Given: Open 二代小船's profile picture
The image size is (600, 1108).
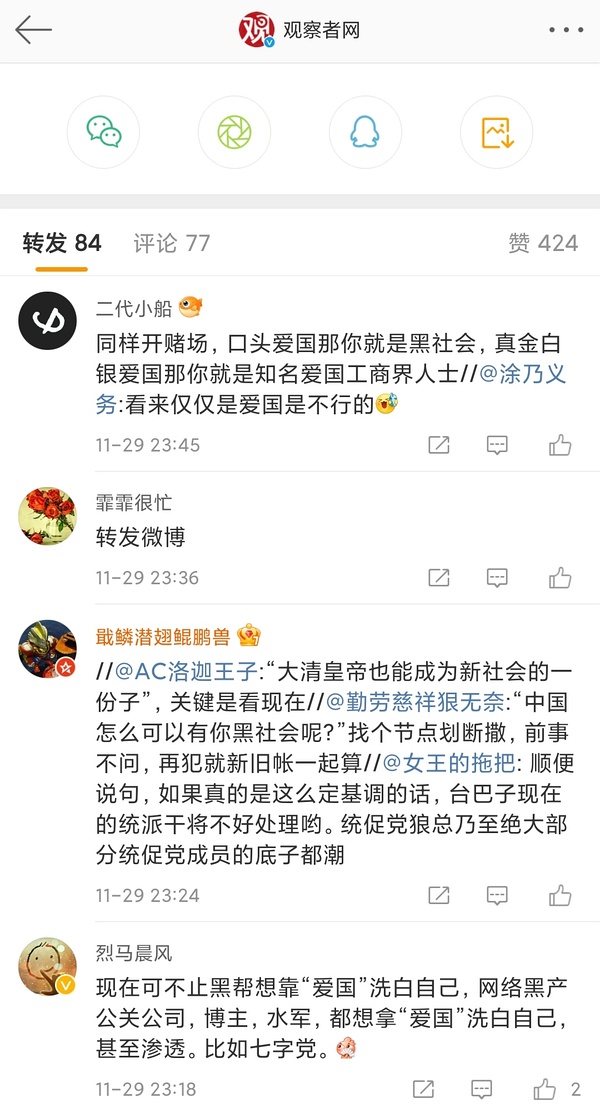Looking at the screenshot, I should tap(48, 322).
